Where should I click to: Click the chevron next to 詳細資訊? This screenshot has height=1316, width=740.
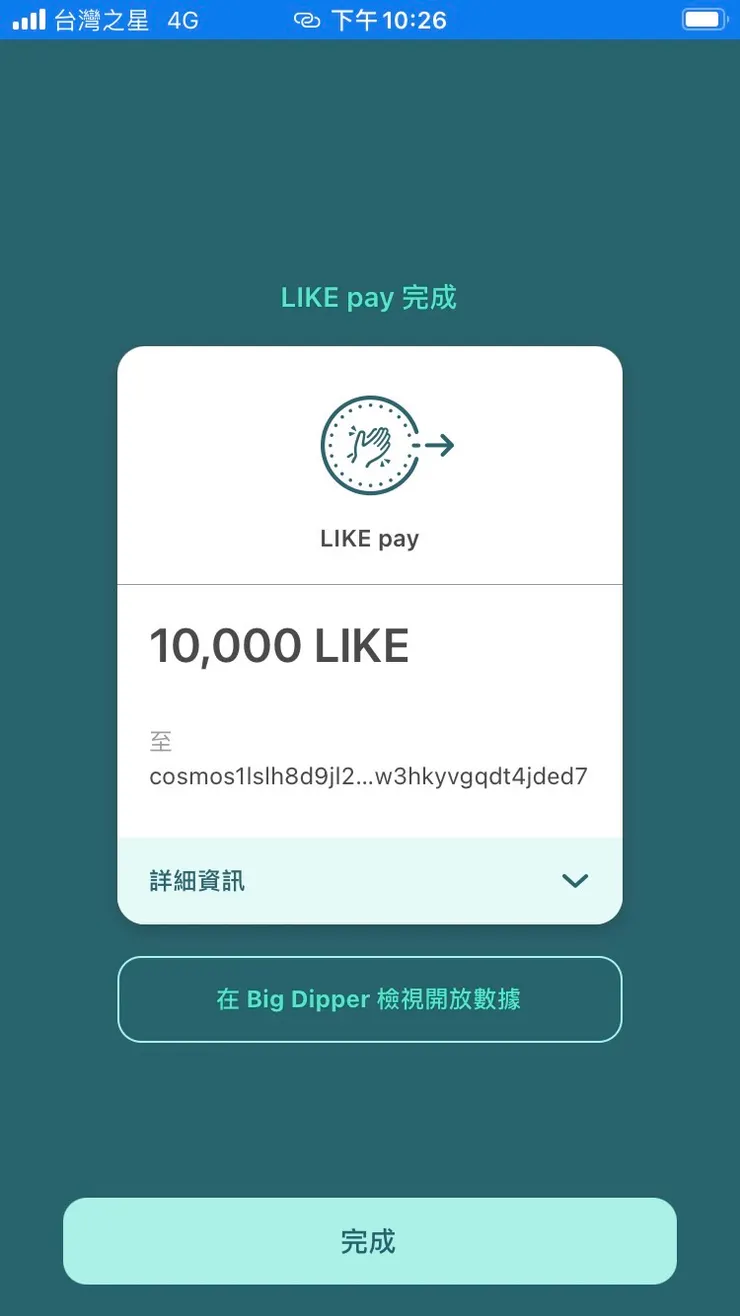pos(574,881)
